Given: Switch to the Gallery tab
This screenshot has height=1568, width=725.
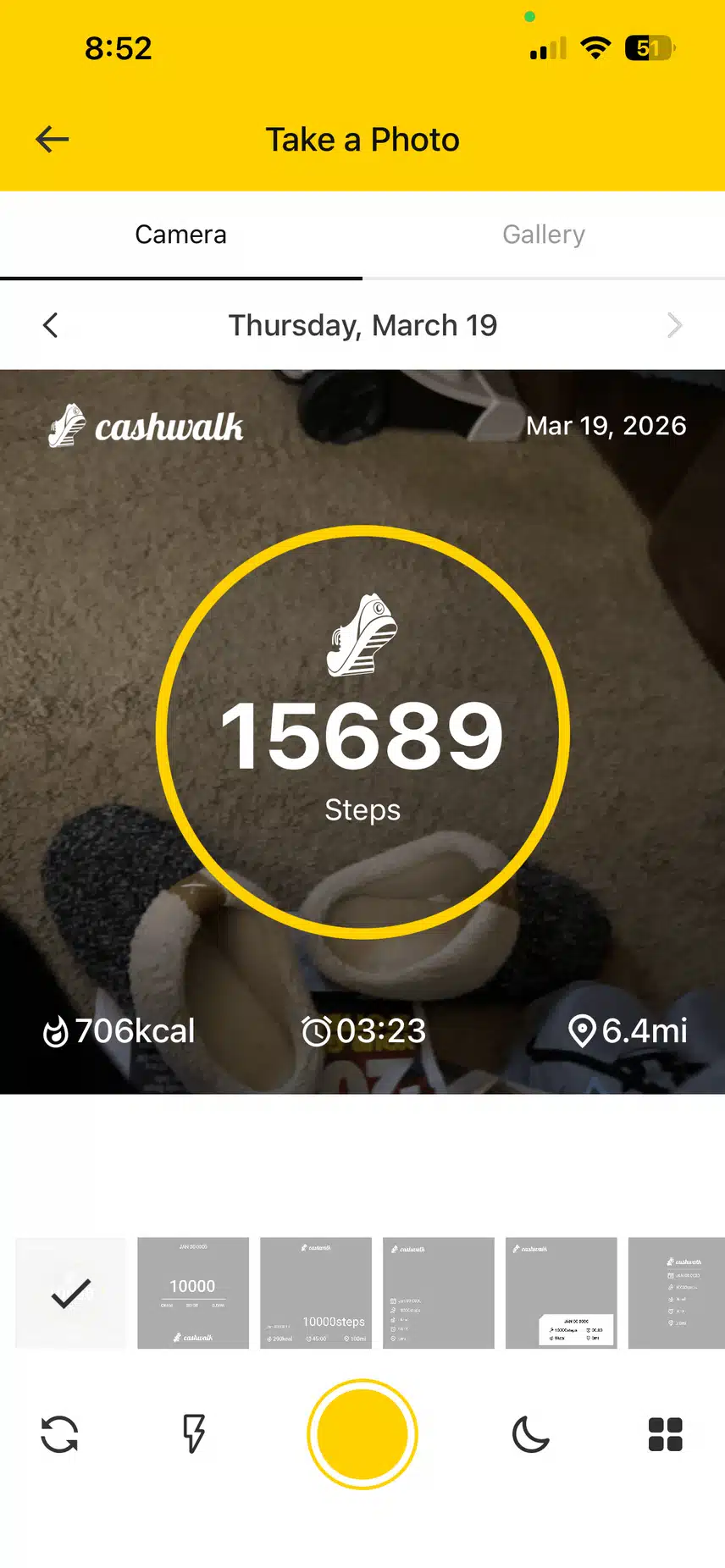Looking at the screenshot, I should tap(544, 235).
